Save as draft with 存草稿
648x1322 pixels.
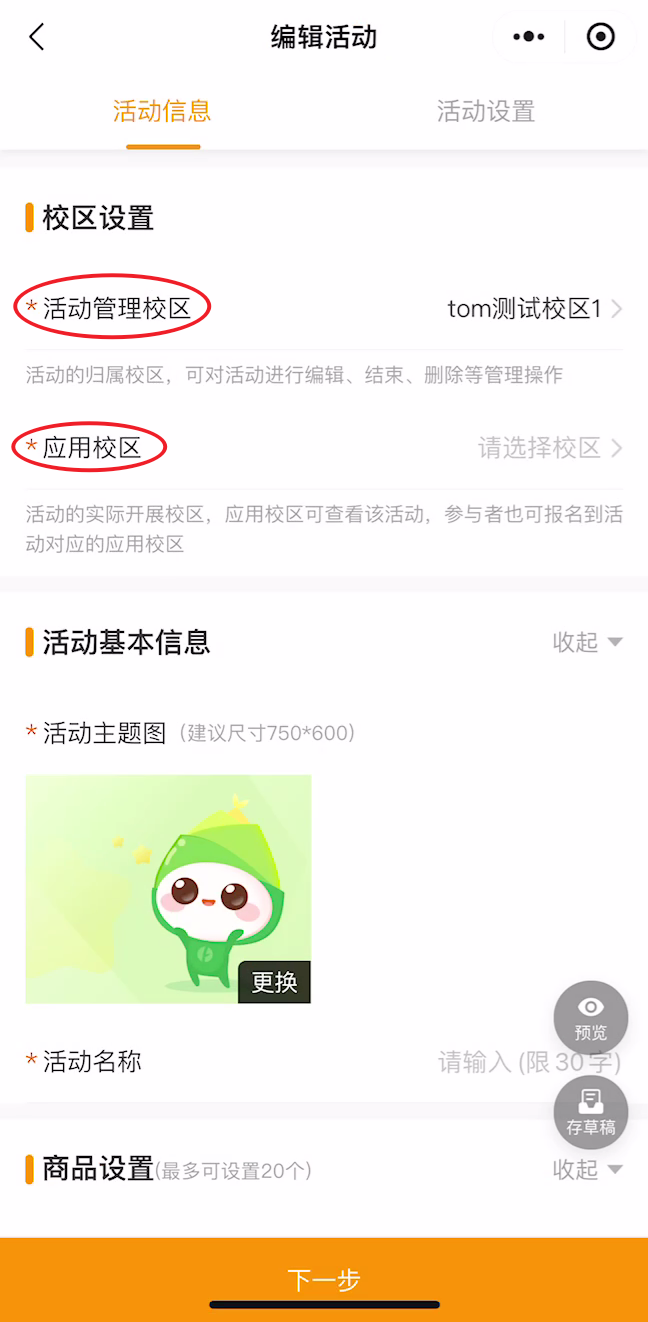click(591, 1113)
